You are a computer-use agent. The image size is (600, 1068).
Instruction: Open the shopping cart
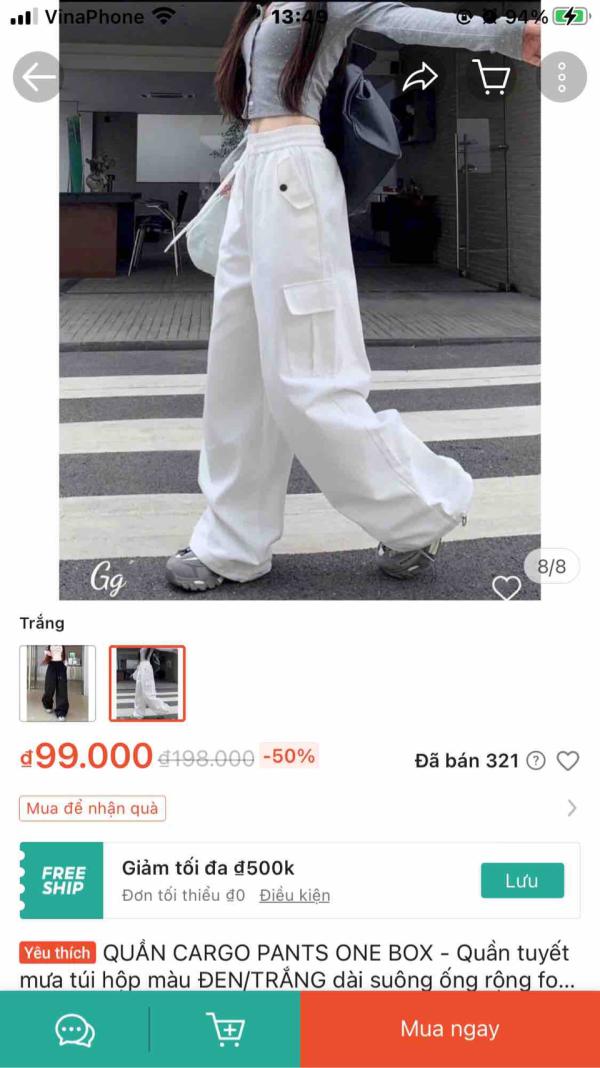pos(491,77)
